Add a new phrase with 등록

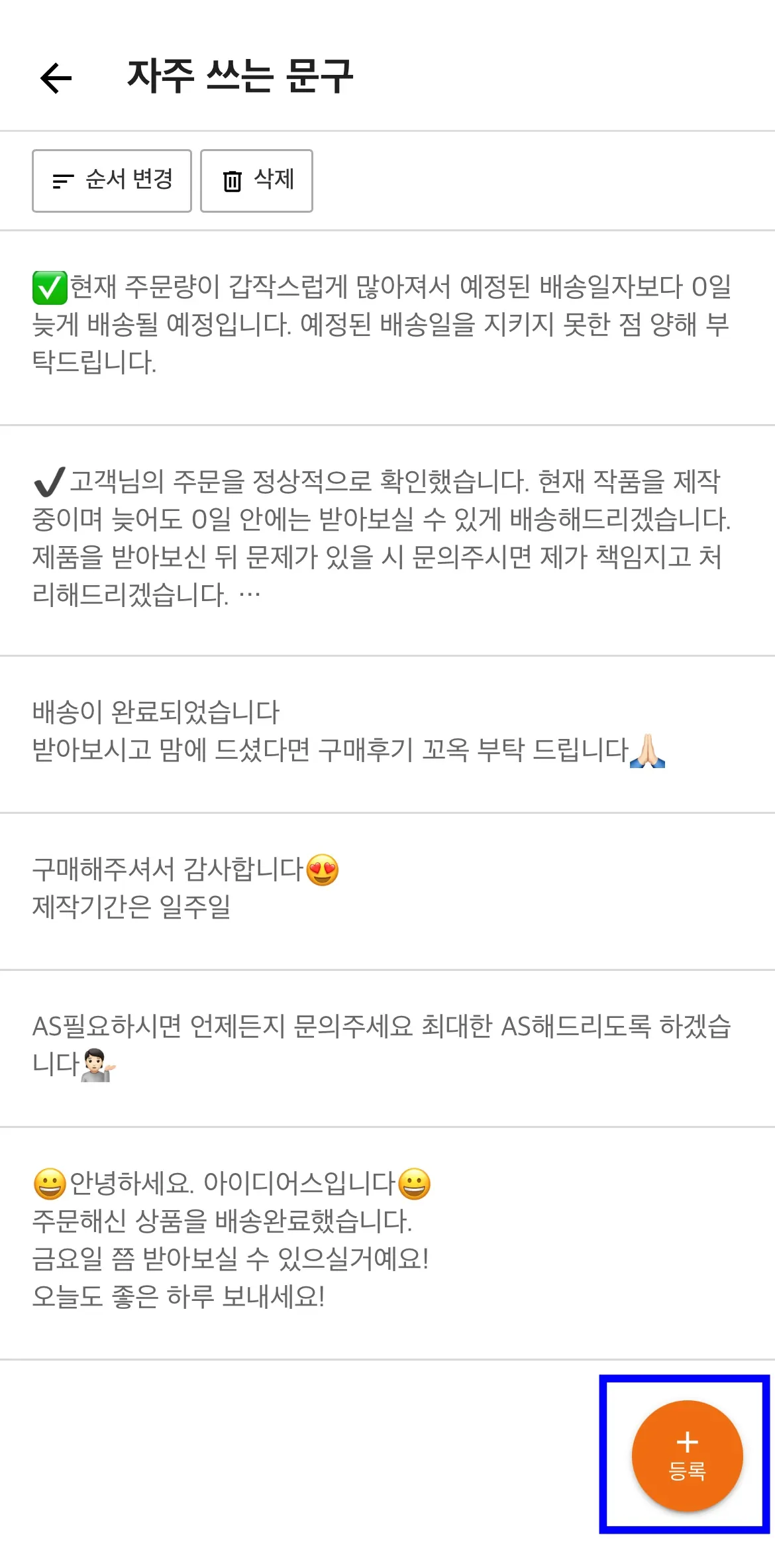[687, 1455]
